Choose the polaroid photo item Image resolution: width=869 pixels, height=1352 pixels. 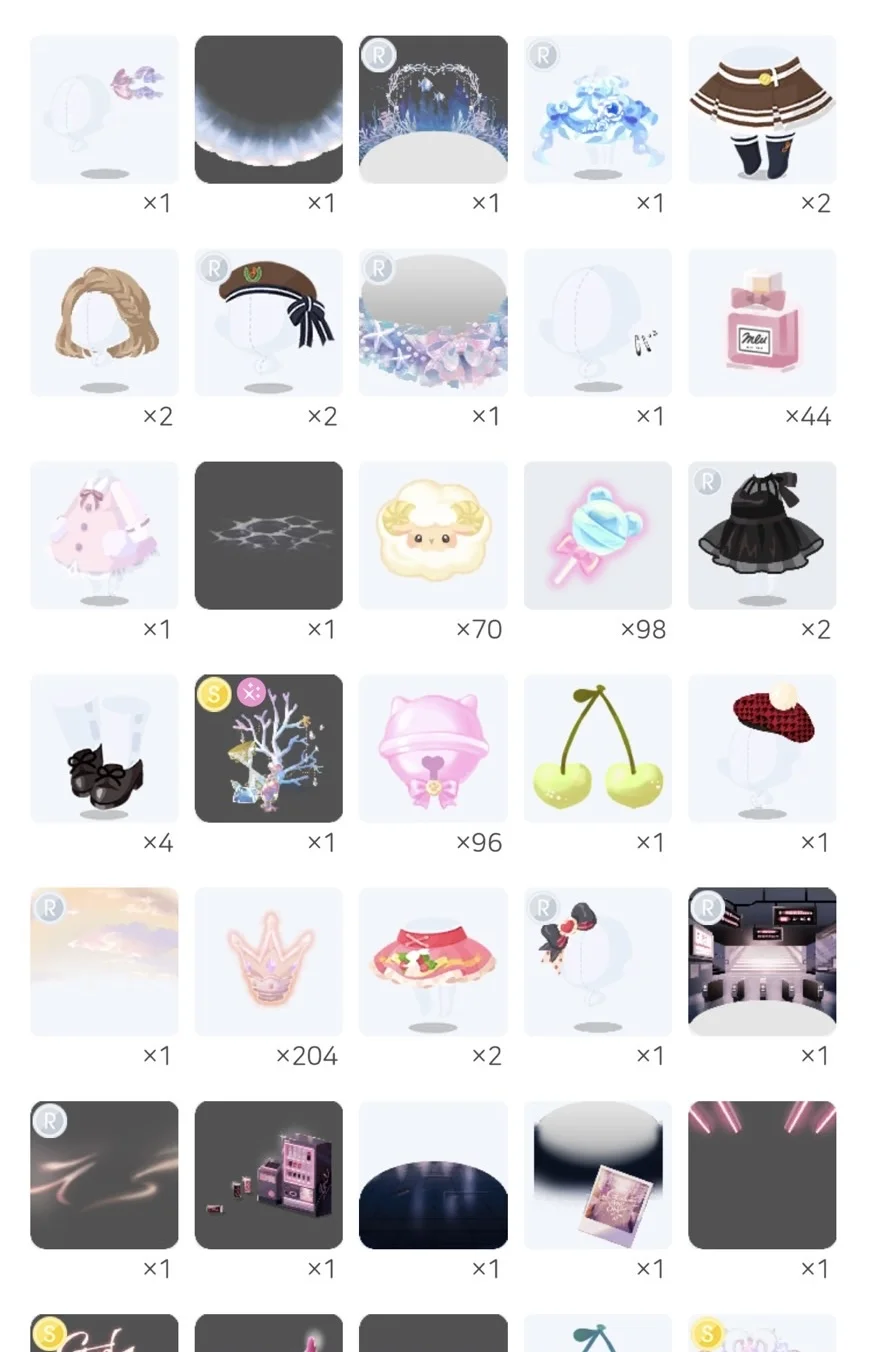tap(597, 1174)
